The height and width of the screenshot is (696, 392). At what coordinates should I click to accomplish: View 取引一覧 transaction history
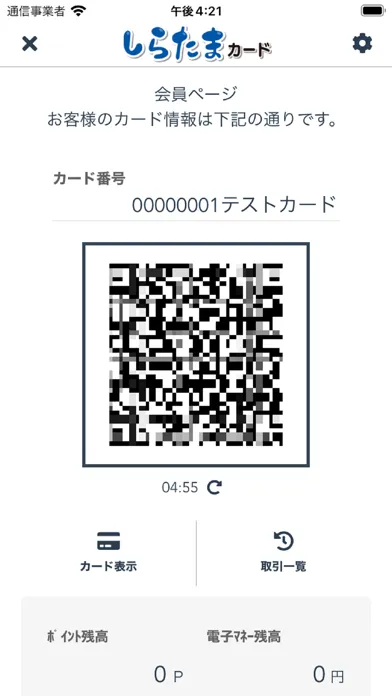pos(283,552)
